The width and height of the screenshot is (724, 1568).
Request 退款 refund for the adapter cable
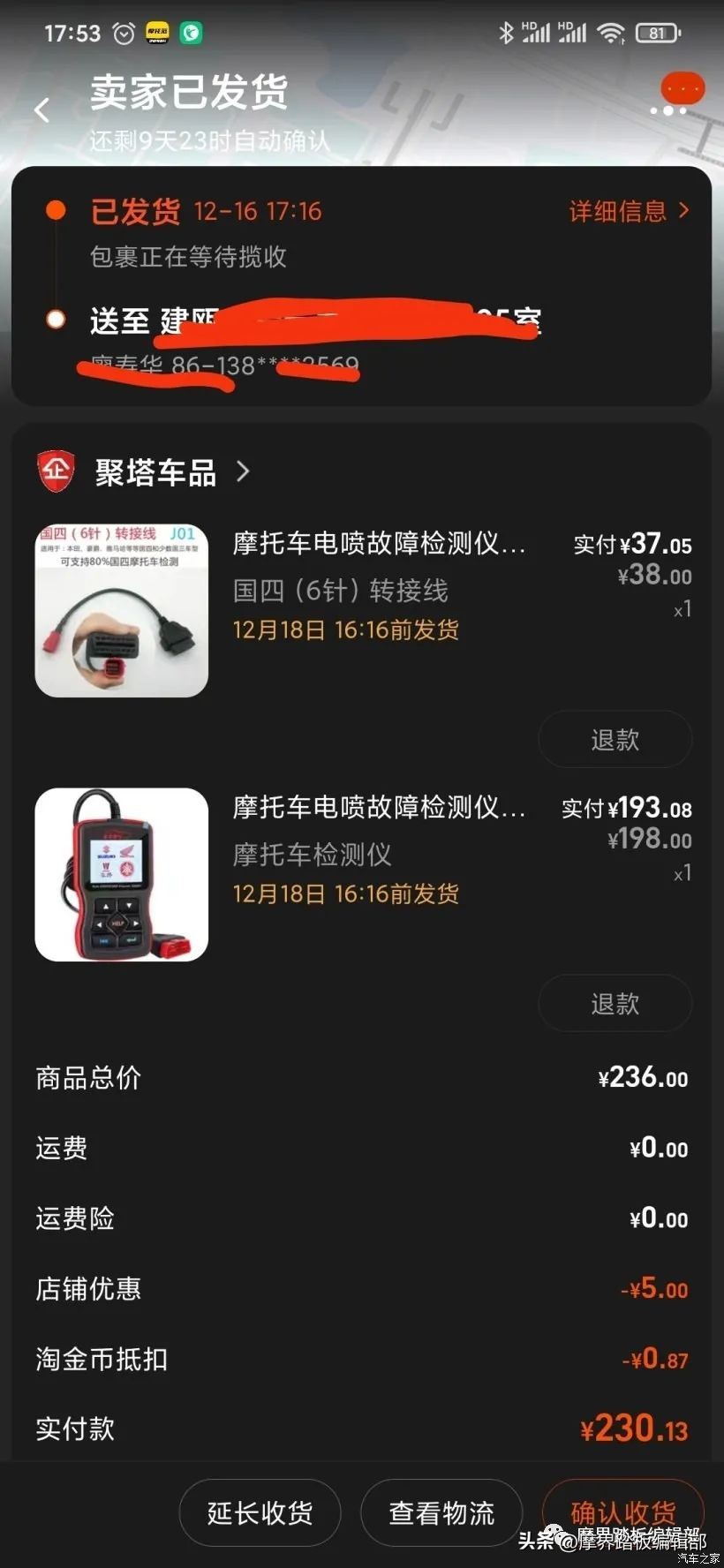(615, 740)
